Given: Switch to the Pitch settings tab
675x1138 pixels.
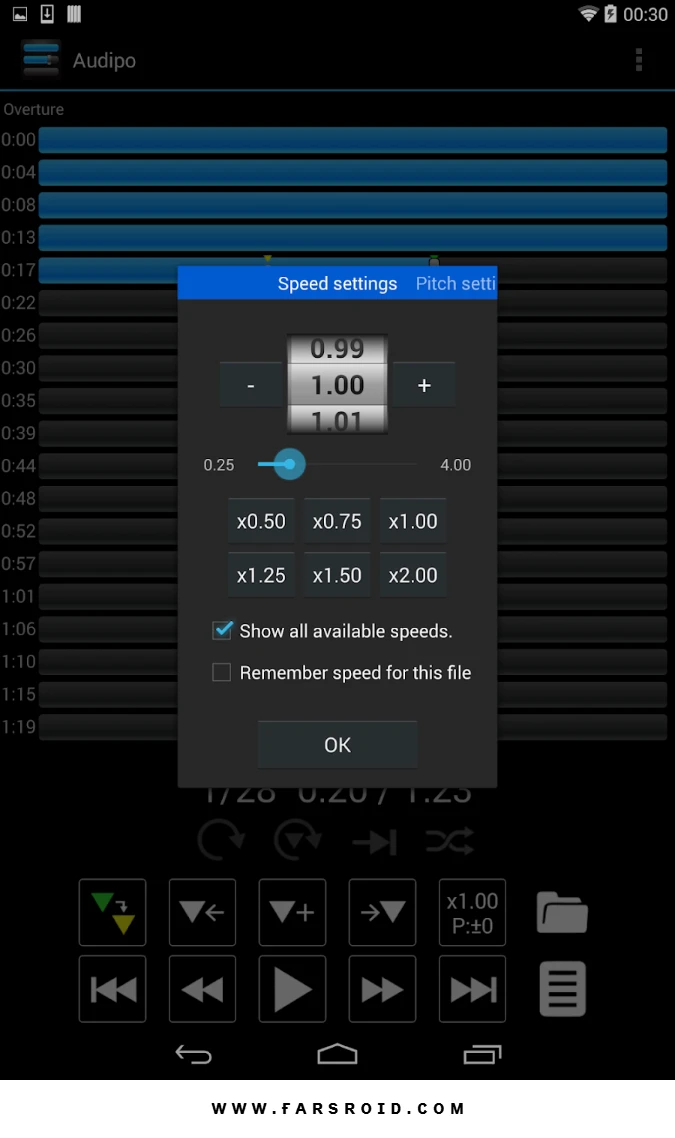Looking at the screenshot, I should tap(455, 283).
